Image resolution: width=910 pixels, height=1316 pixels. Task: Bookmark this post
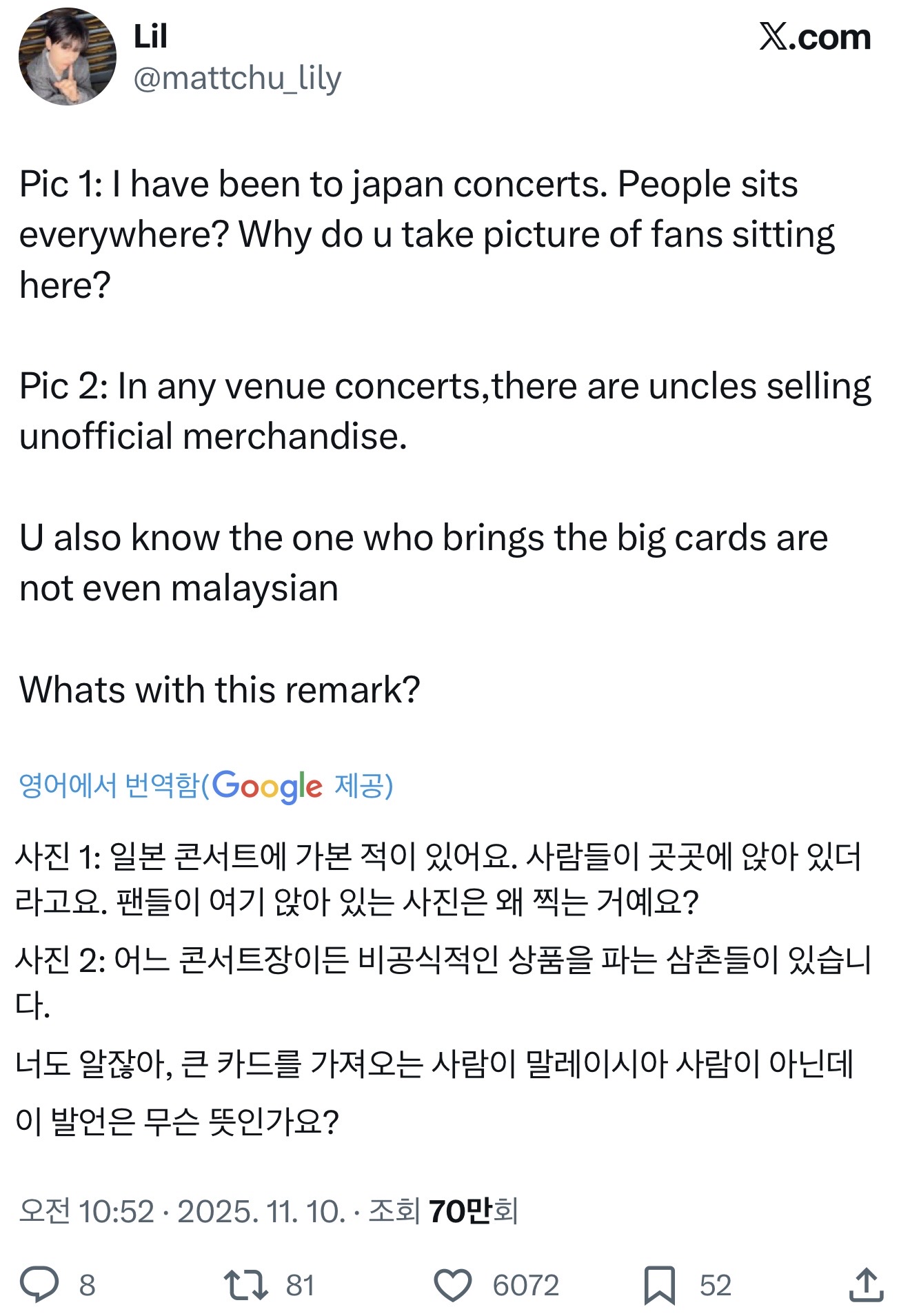(x=658, y=1284)
